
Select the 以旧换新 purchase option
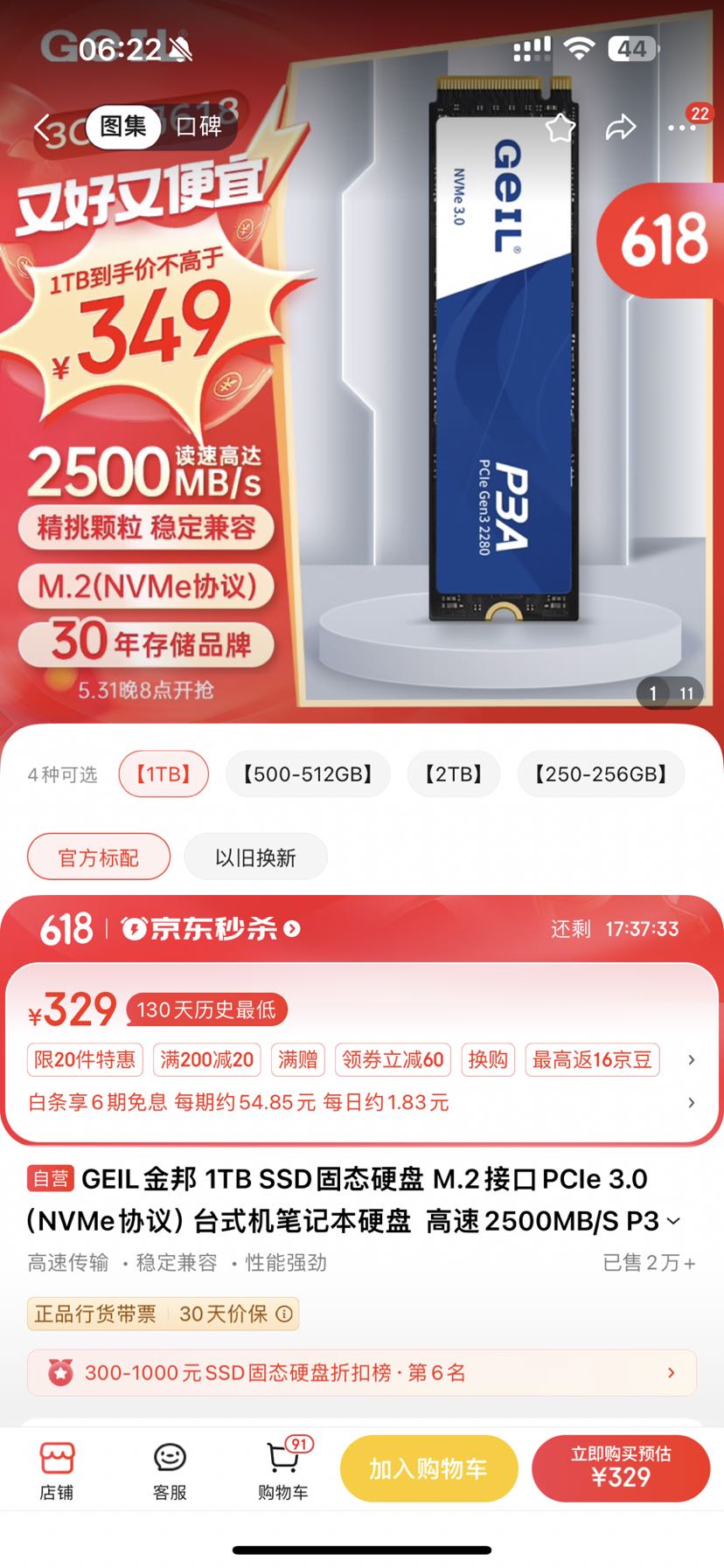coord(255,857)
